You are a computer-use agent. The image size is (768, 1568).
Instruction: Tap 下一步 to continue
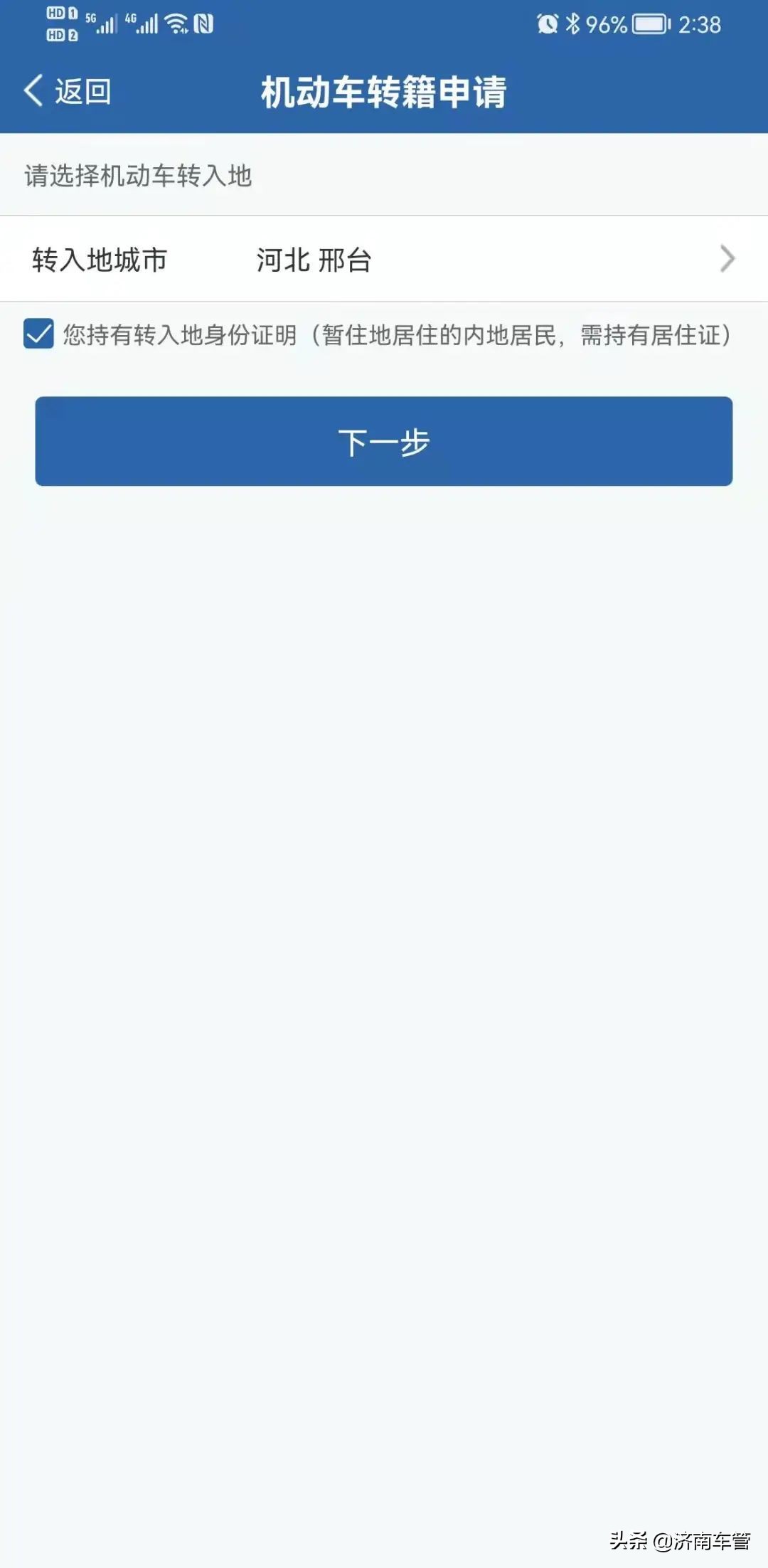[x=384, y=441]
